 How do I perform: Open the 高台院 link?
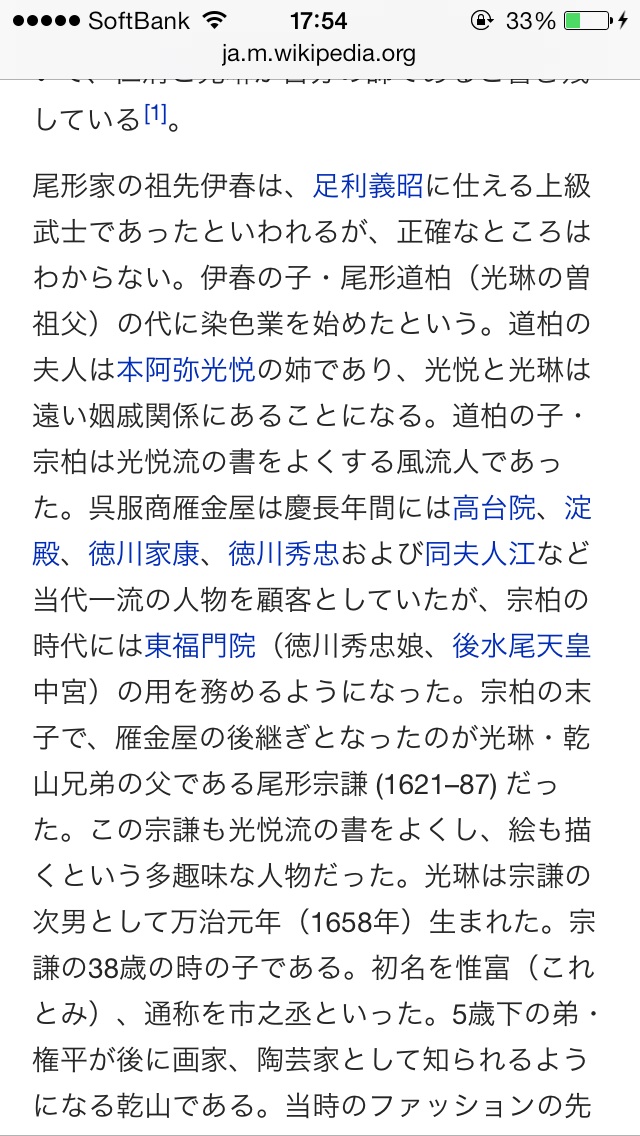pos(494,509)
